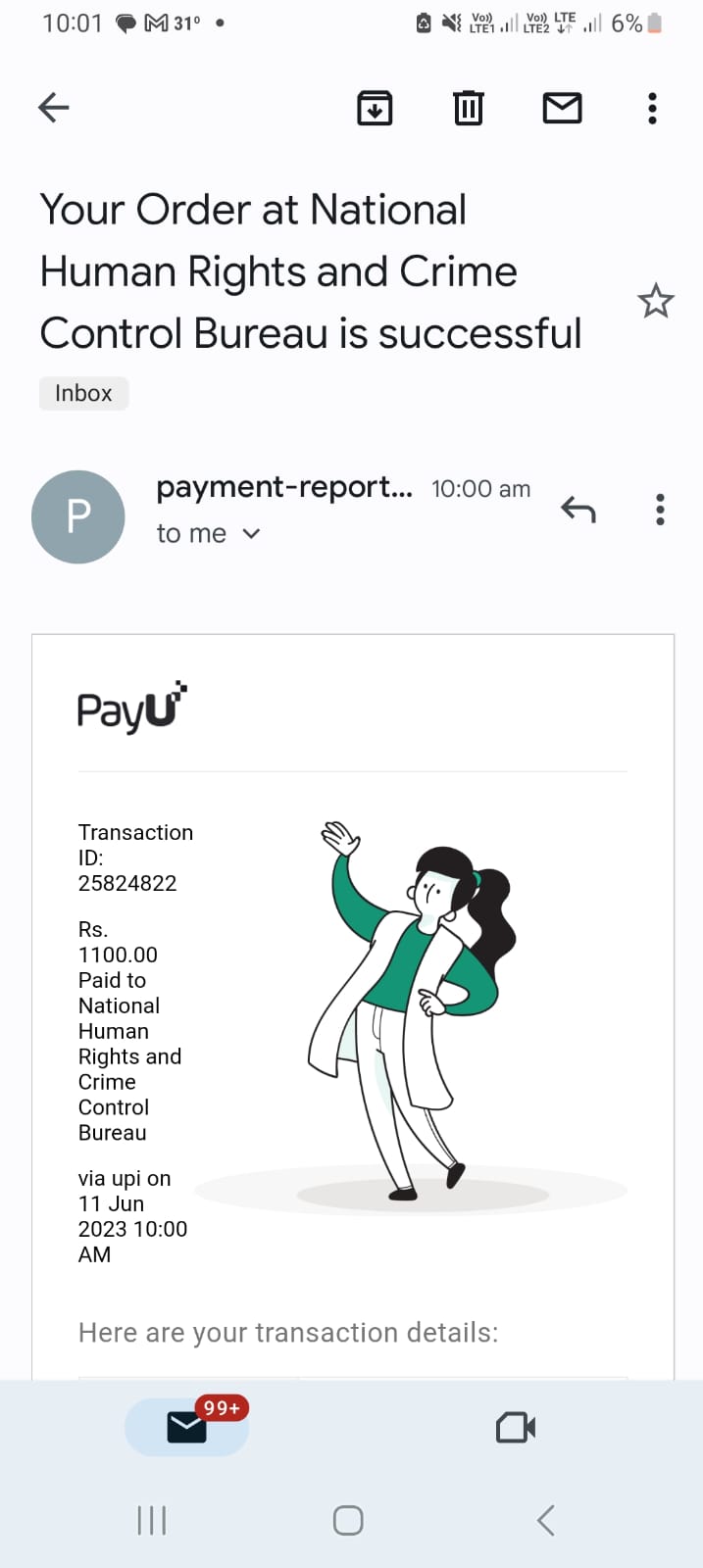703x1568 pixels.
Task: Open recent apps from navigation bar
Action: coord(152,1520)
